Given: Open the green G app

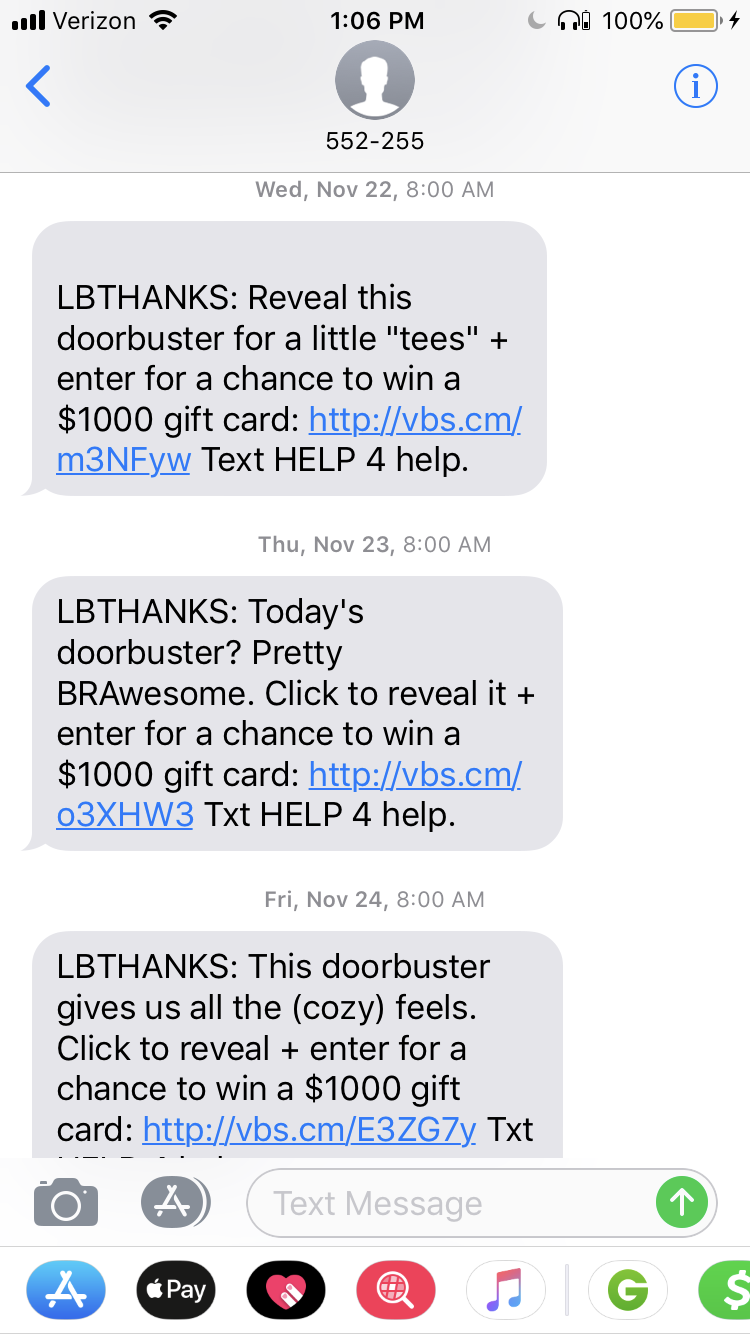Looking at the screenshot, I should [x=628, y=1290].
